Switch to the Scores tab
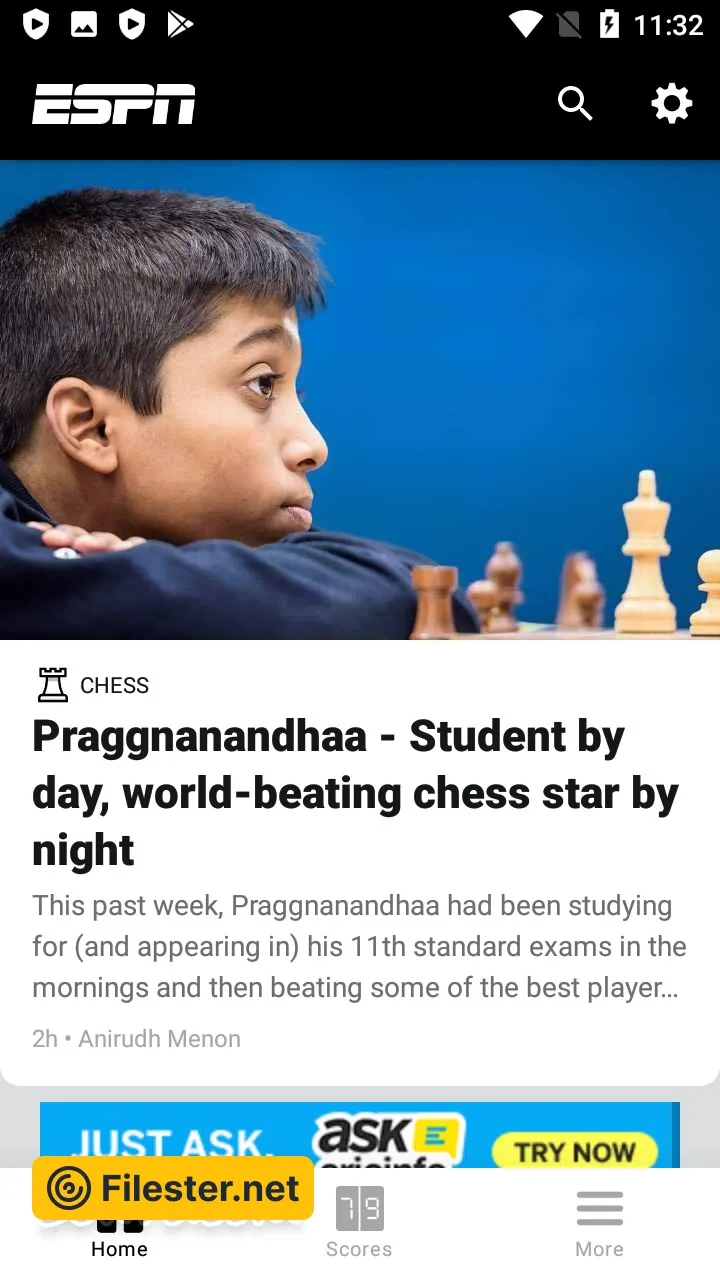This screenshot has width=720, height=1280. tap(359, 1222)
